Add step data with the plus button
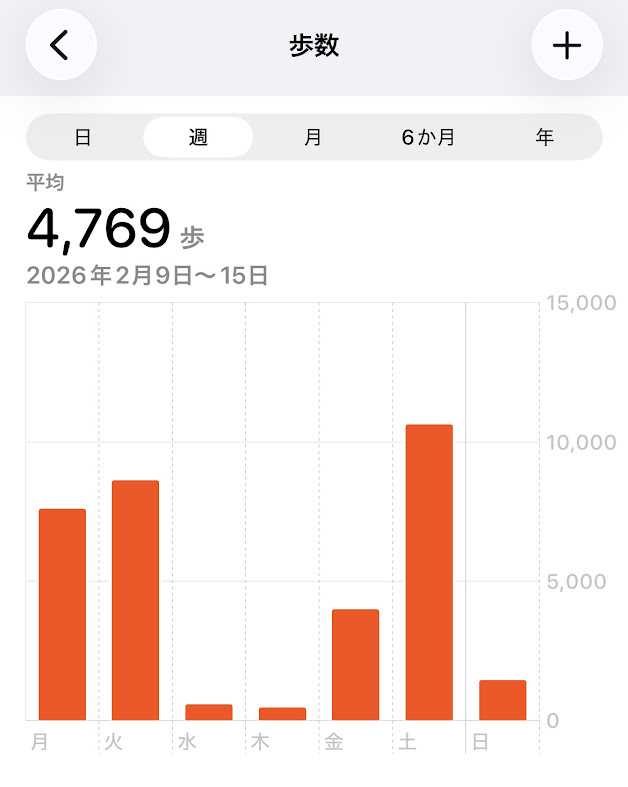The height and width of the screenshot is (787, 628). [567, 45]
